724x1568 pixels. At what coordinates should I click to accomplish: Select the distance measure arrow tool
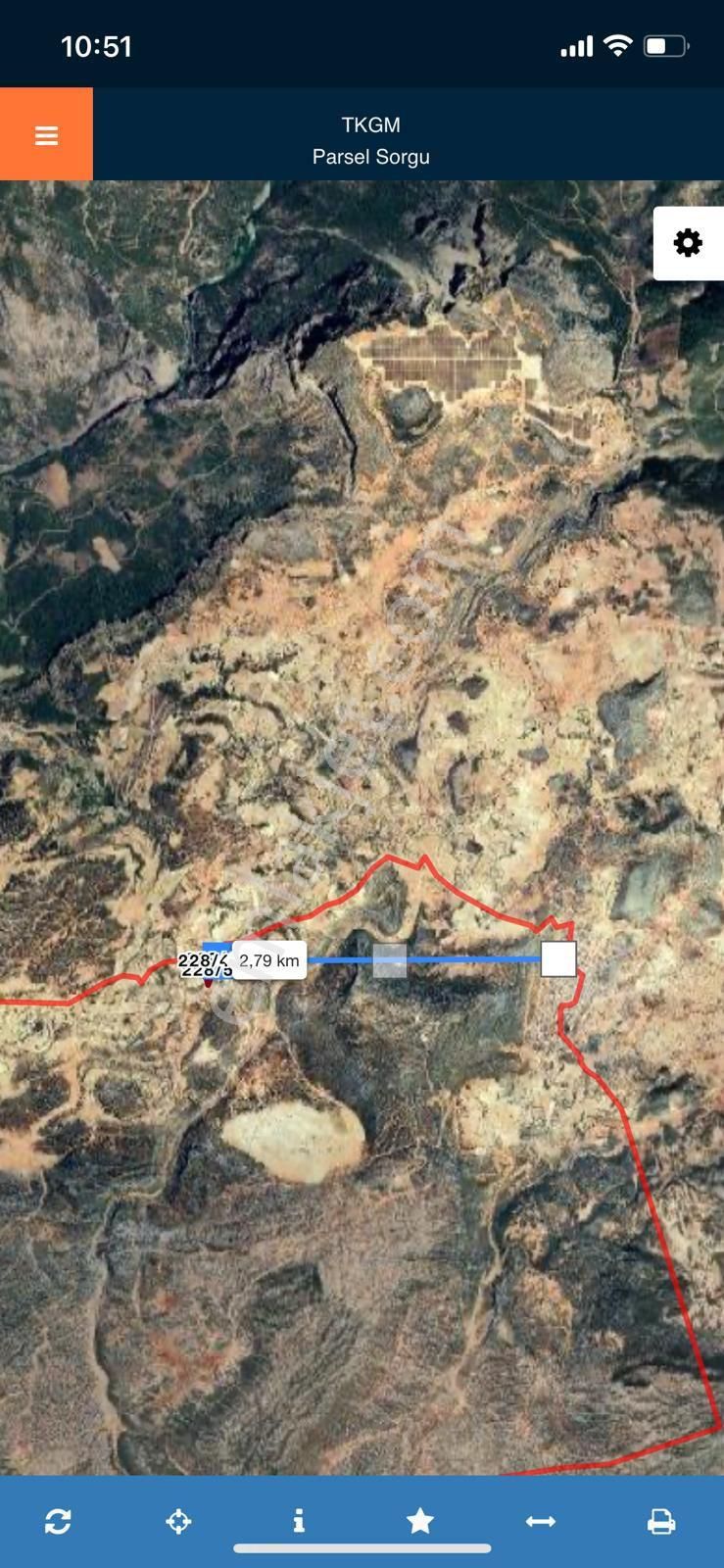click(541, 1521)
